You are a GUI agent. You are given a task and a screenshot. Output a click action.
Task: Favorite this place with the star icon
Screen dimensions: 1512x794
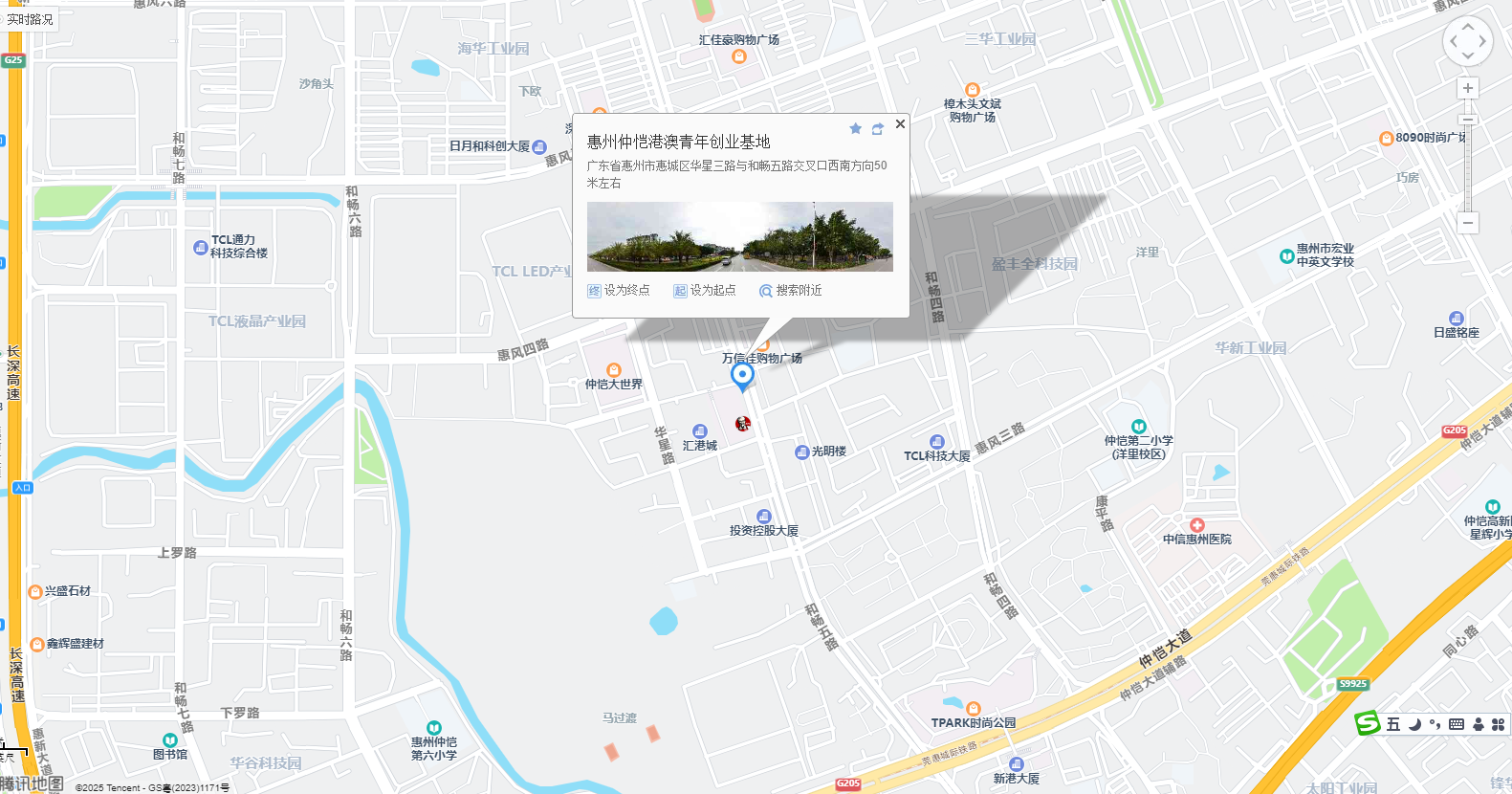[855, 129]
